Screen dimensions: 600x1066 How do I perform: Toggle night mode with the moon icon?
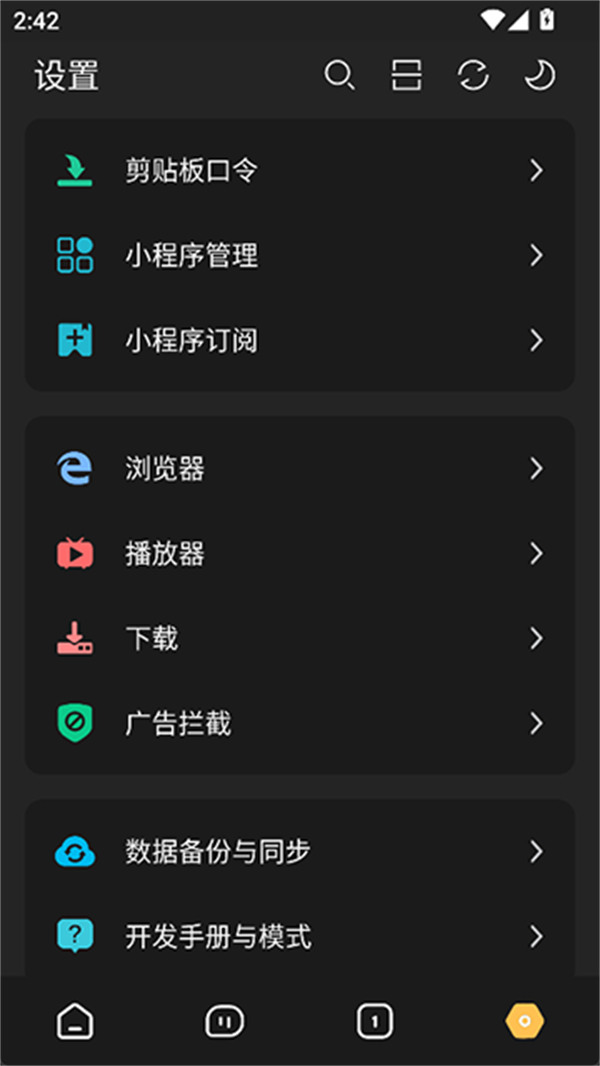(x=540, y=76)
